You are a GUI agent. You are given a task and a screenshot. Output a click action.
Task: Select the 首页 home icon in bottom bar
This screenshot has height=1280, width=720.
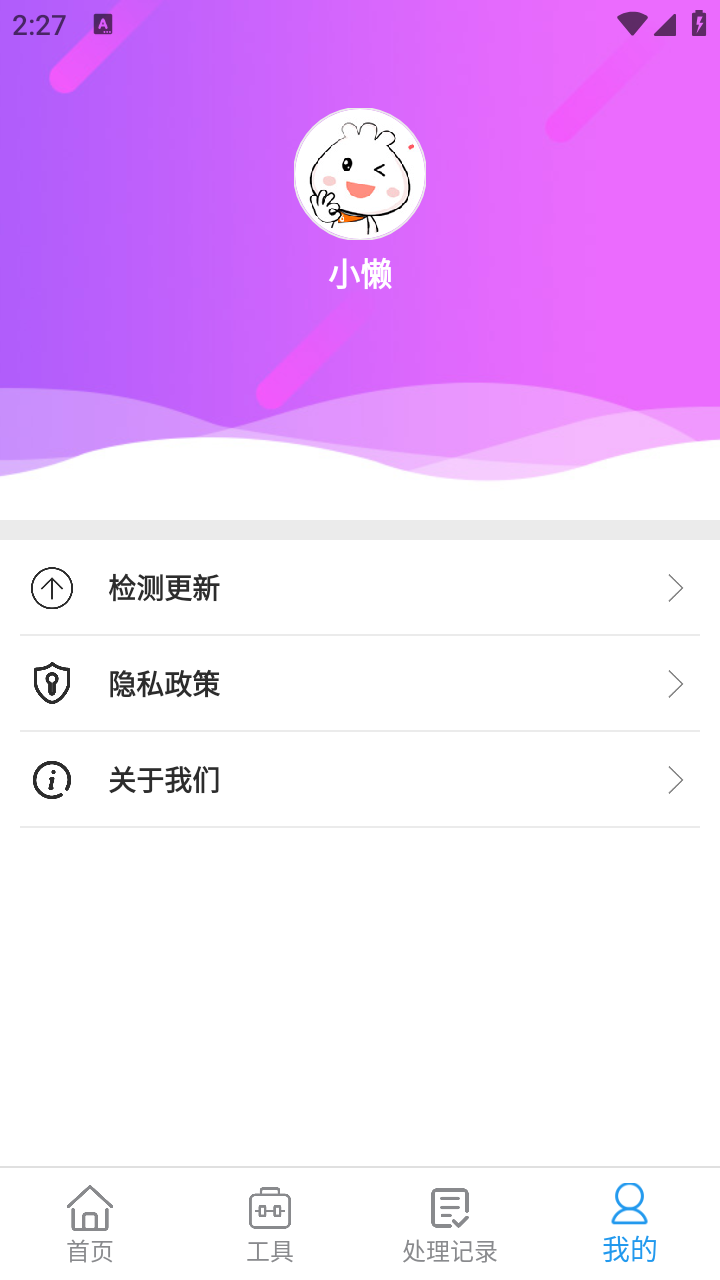pos(89,1206)
